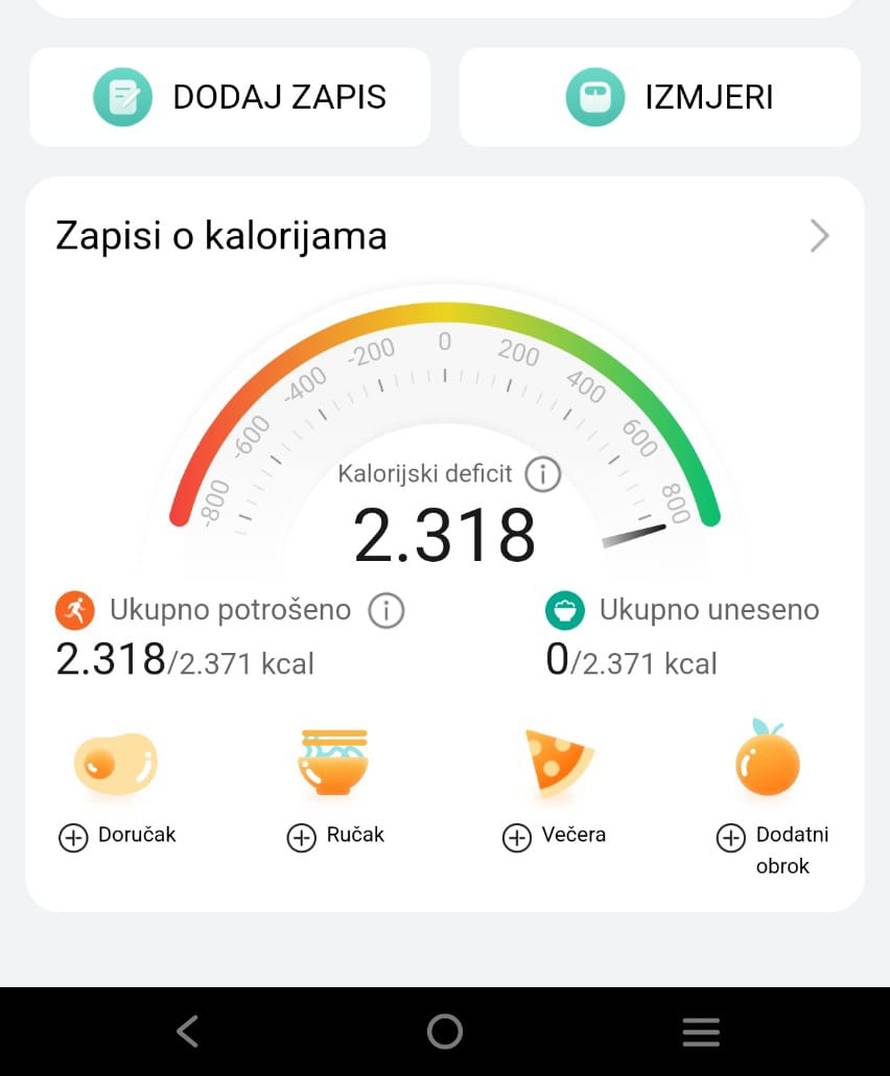Add a breakfast entry via plus near Doručak
Screen dimensions: 890x1076
(x=72, y=837)
